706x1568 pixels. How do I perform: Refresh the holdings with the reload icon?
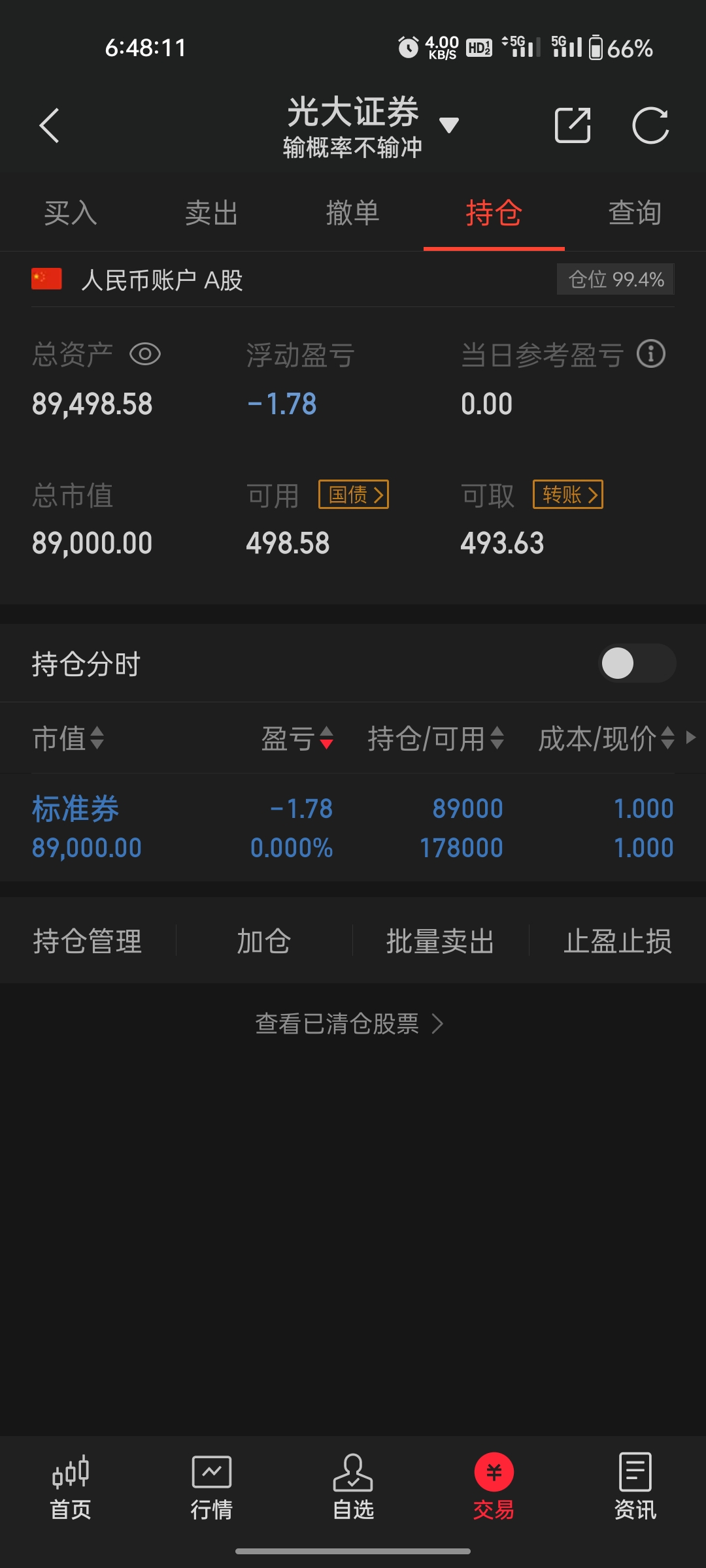click(x=650, y=125)
